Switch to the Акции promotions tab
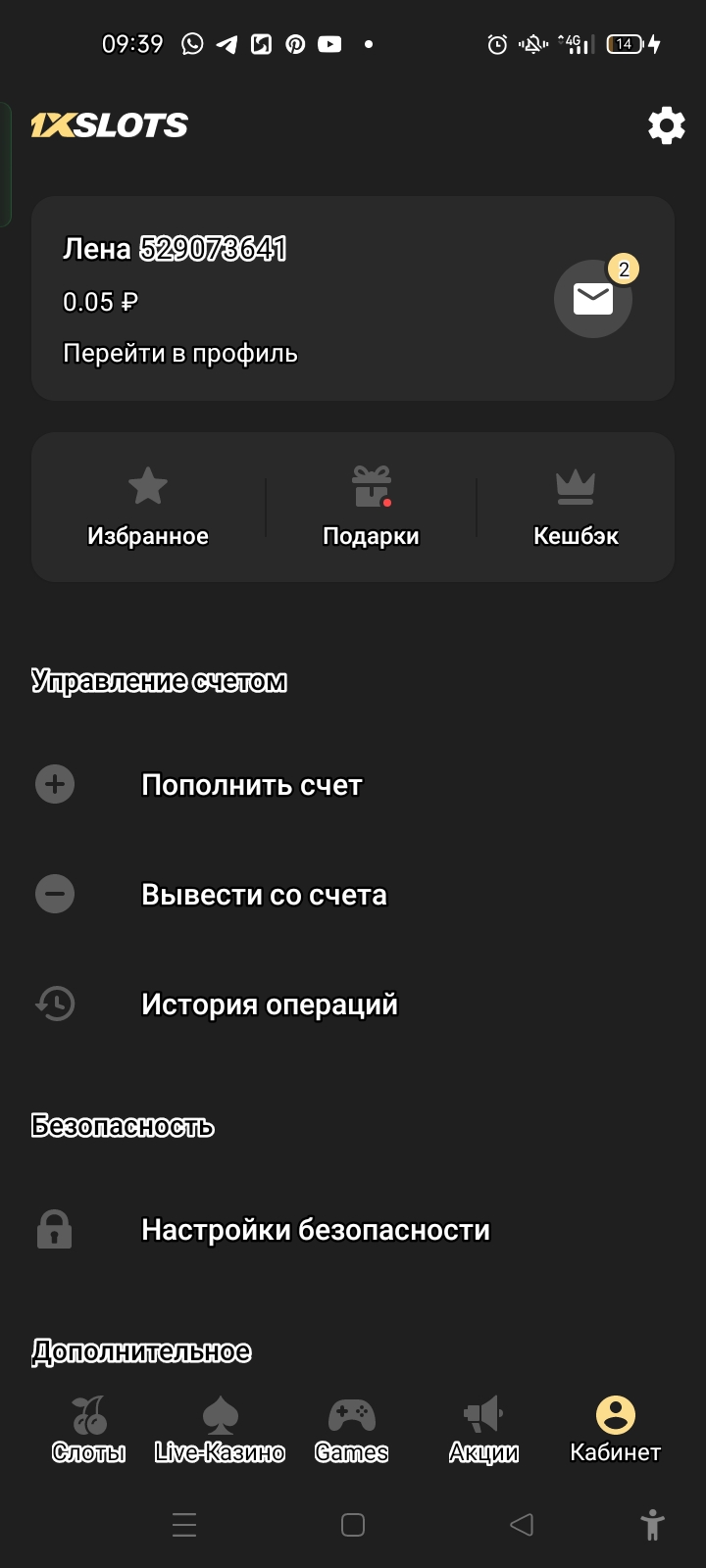Image resolution: width=706 pixels, height=1568 pixels. [x=483, y=1430]
